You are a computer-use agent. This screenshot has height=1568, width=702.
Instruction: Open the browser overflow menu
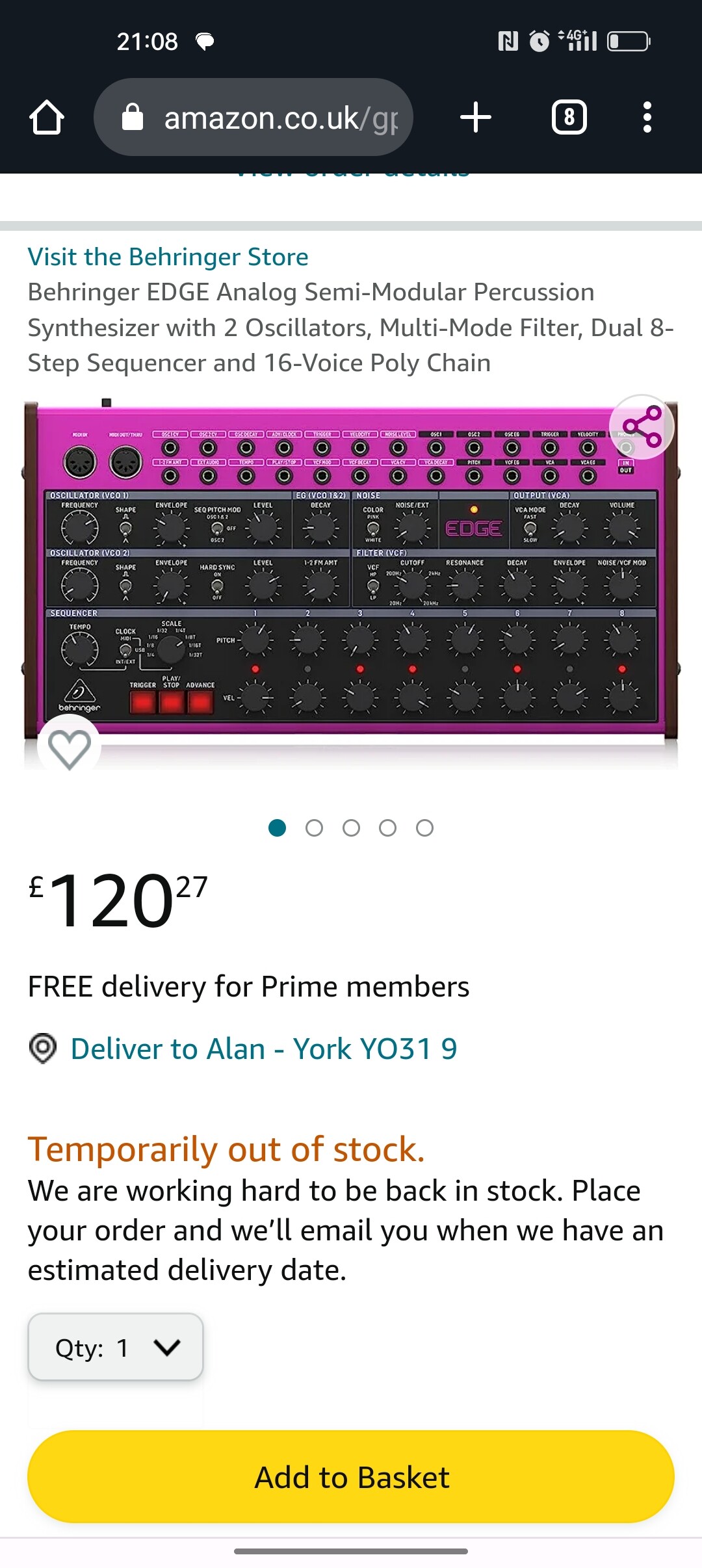647,118
